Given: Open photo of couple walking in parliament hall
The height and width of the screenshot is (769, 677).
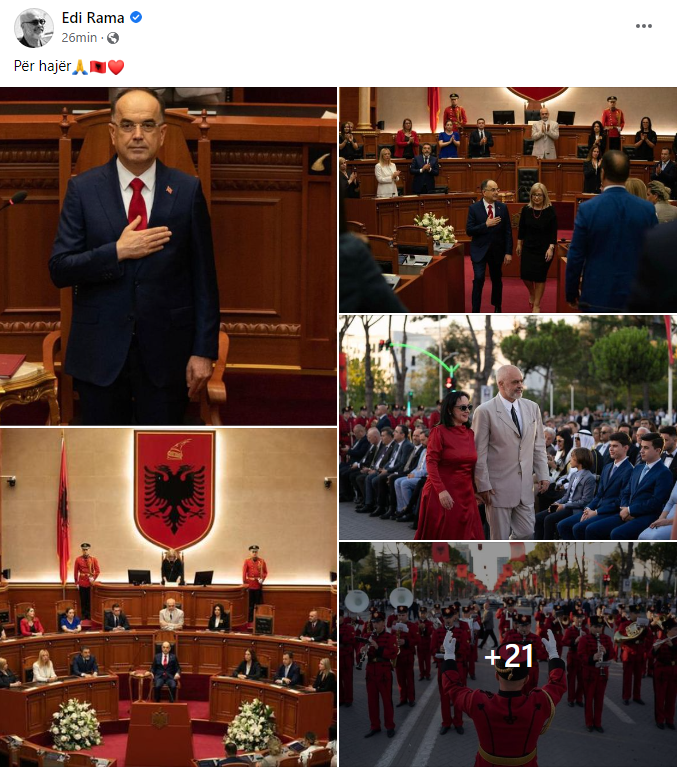Looking at the screenshot, I should click(x=507, y=200).
